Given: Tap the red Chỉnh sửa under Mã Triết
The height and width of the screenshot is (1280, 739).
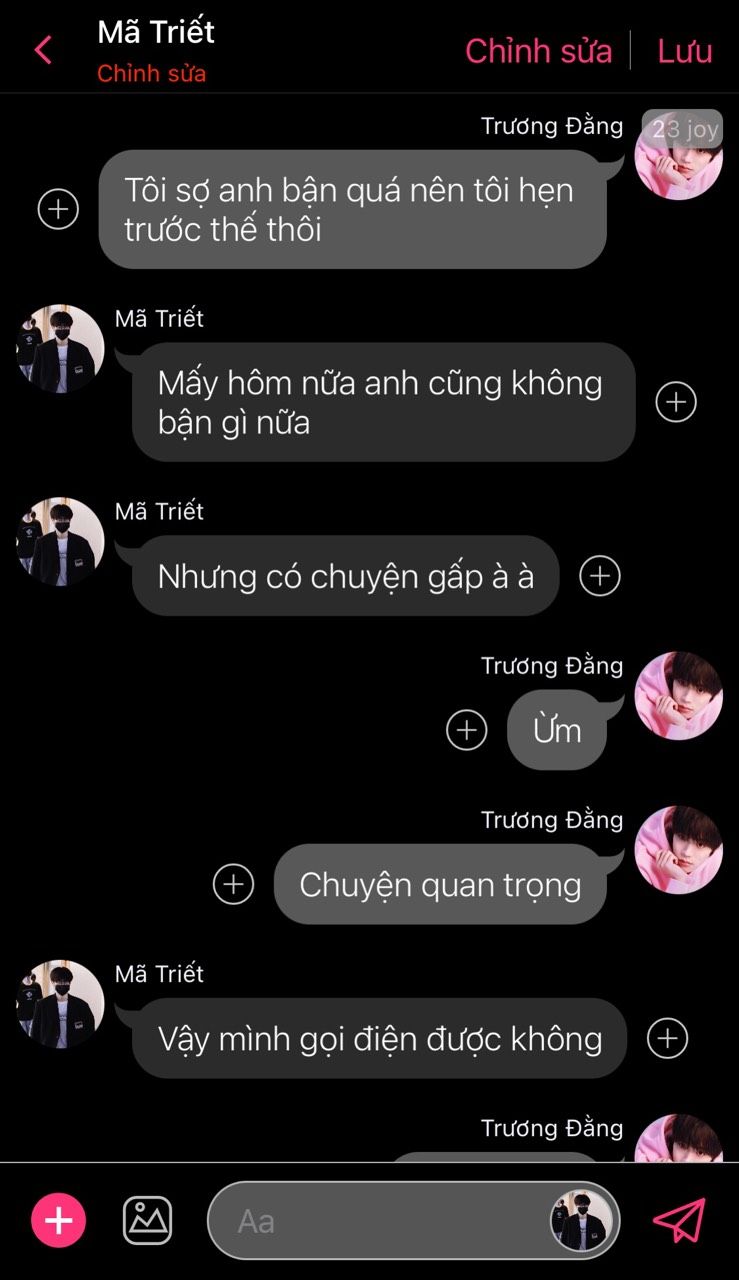Looking at the screenshot, I should [x=151, y=74].
